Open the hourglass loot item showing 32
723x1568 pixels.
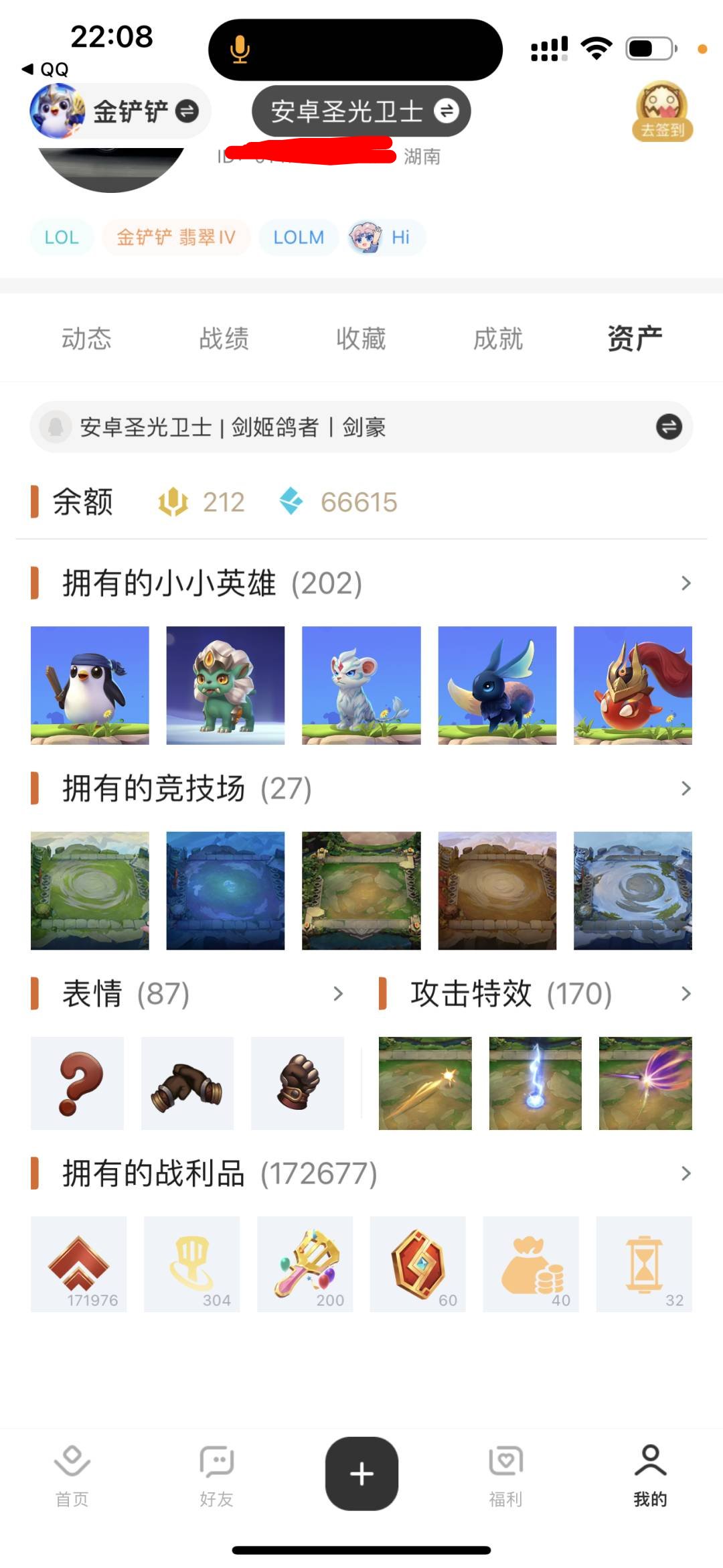coord(645,1265)
